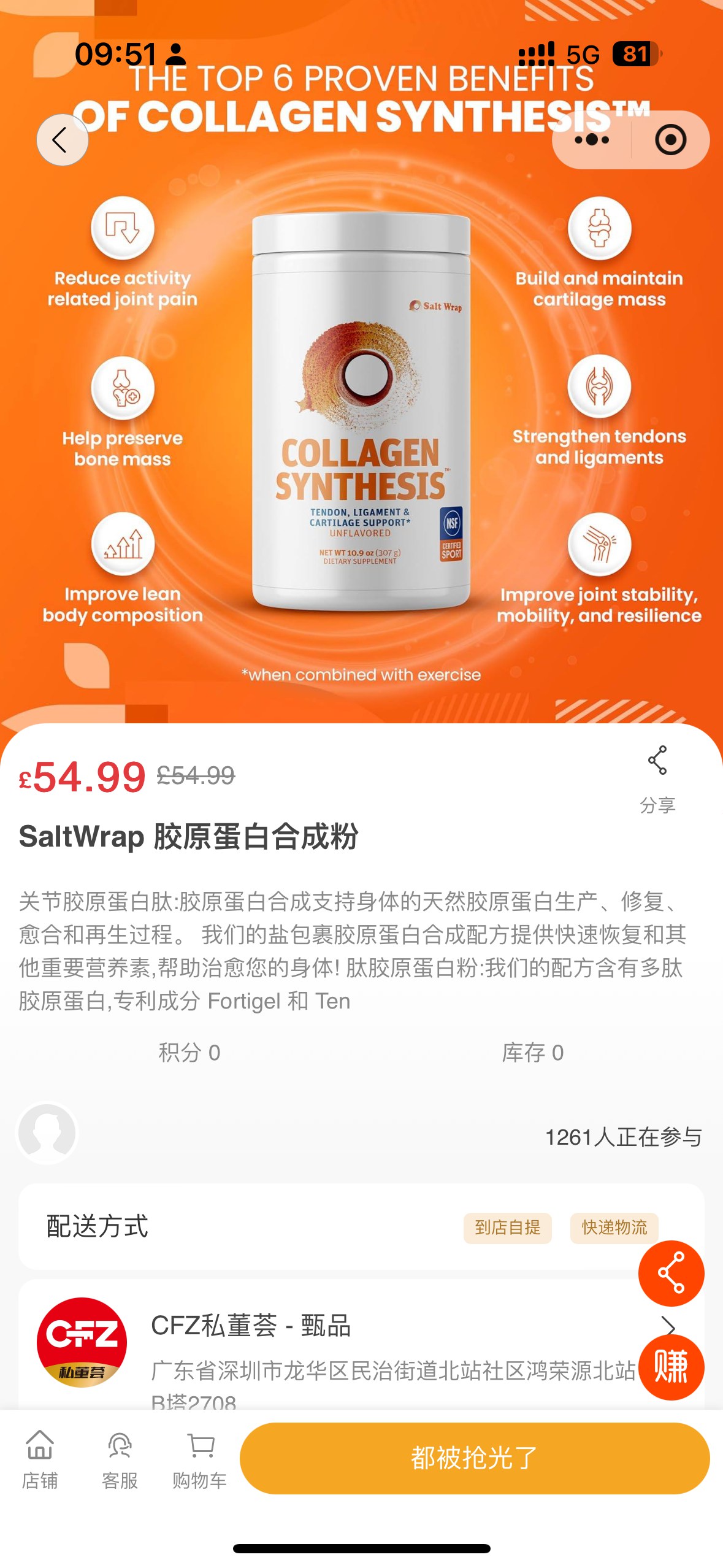Tap the floating 赚 earn button

[671, 1367]
